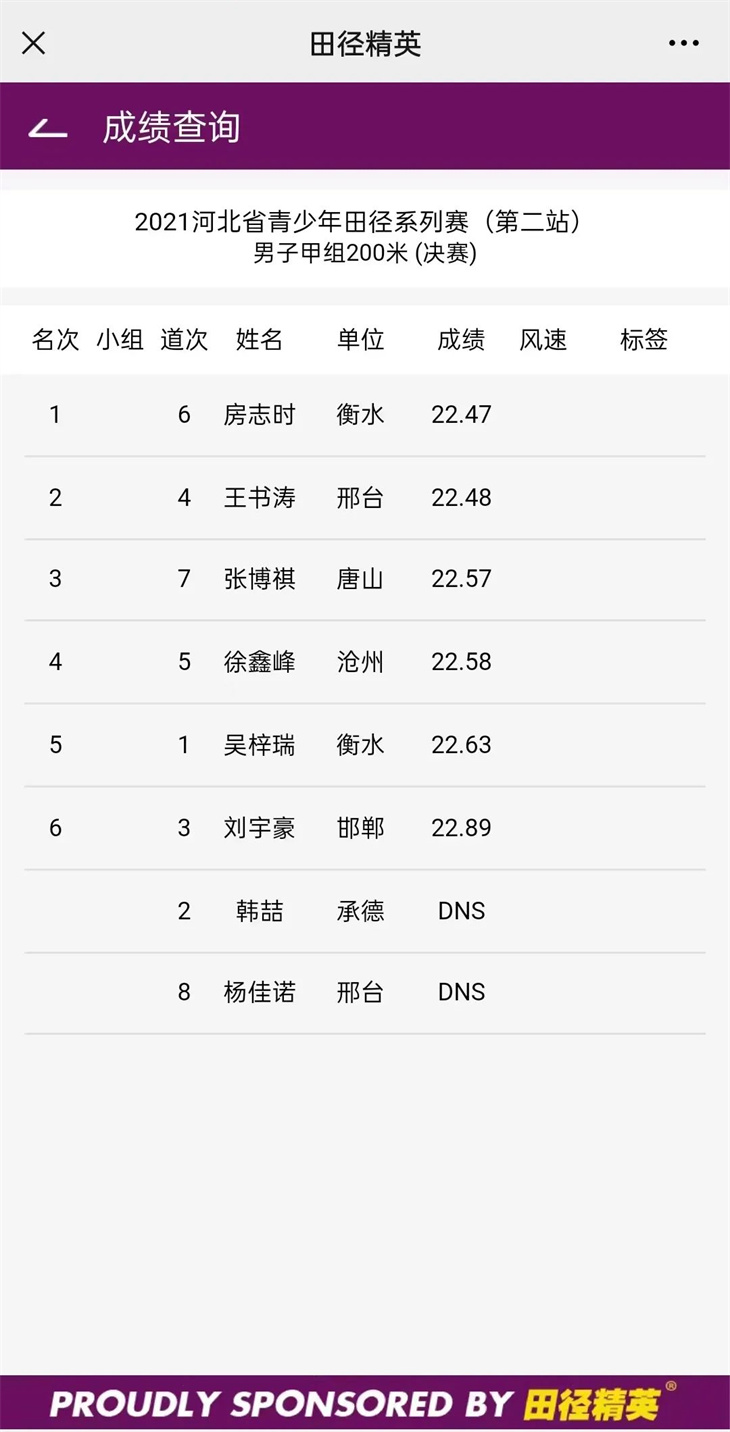Close the 田径精英 page
The width and height of the screenshot is (730, 1432).
(34, 43)
